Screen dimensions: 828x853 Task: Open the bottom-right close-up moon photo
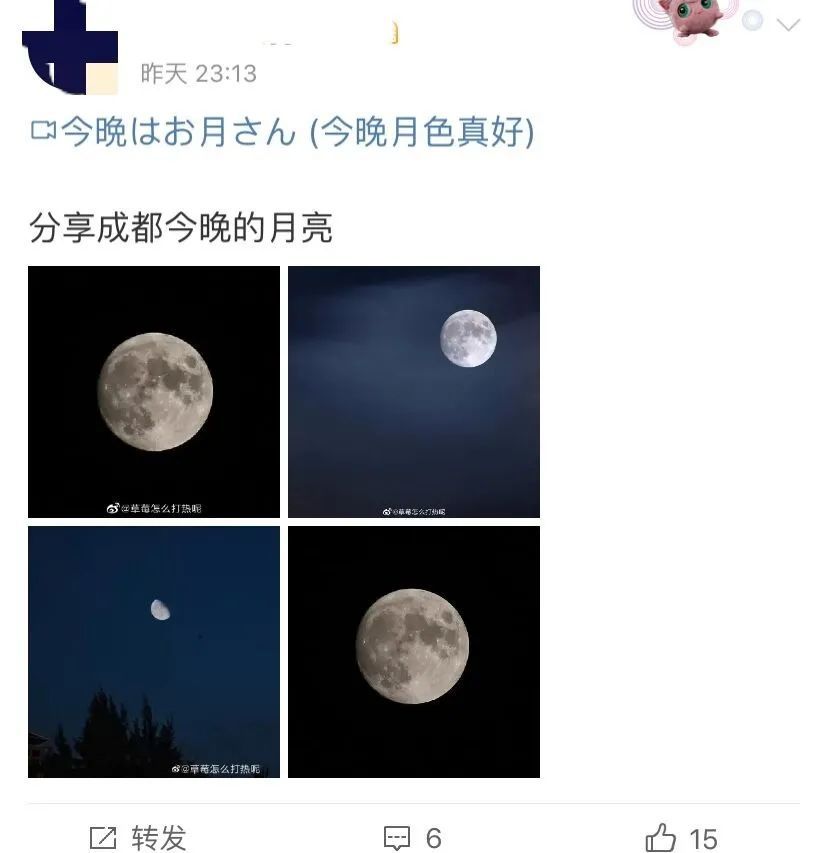click(x=414, y=650)
